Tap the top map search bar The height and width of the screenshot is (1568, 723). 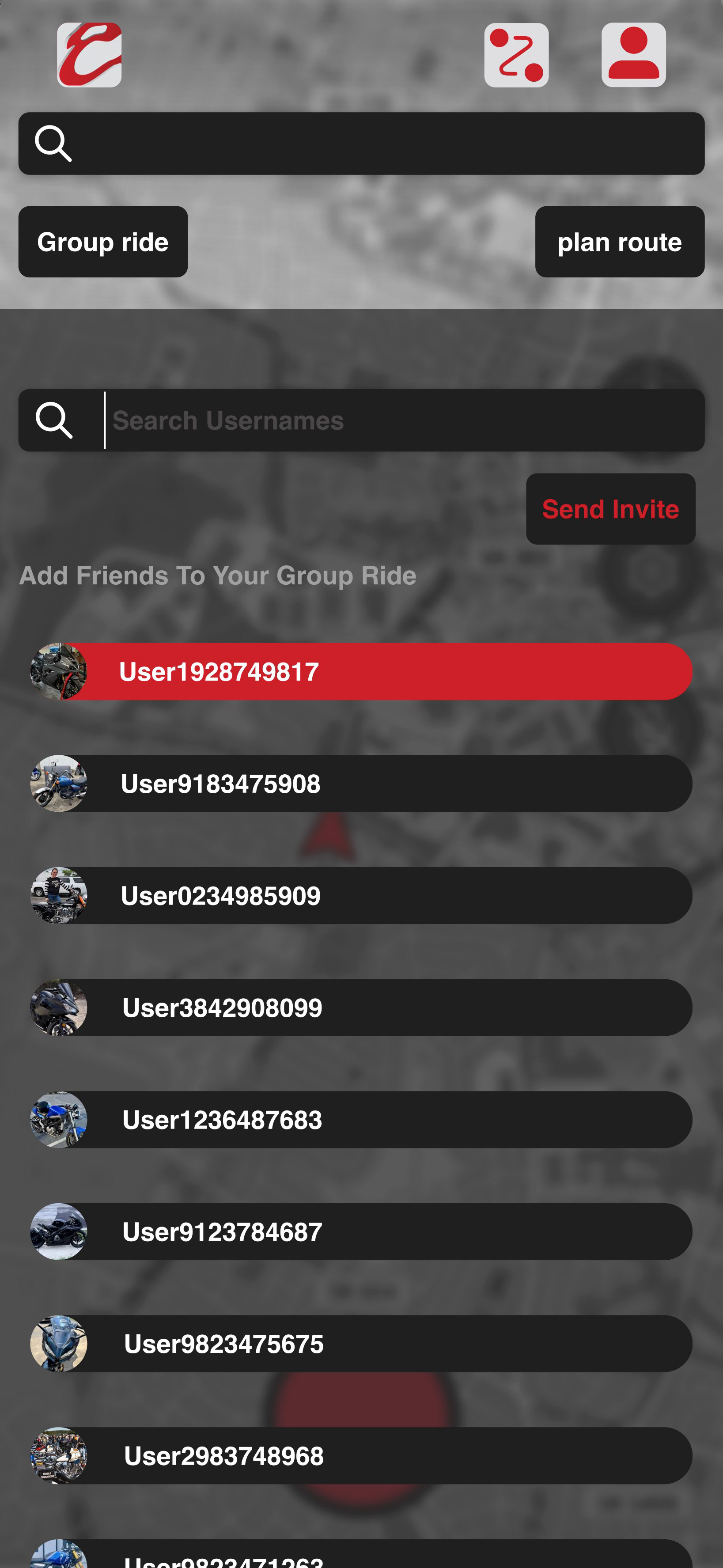(x=361, y=144)
